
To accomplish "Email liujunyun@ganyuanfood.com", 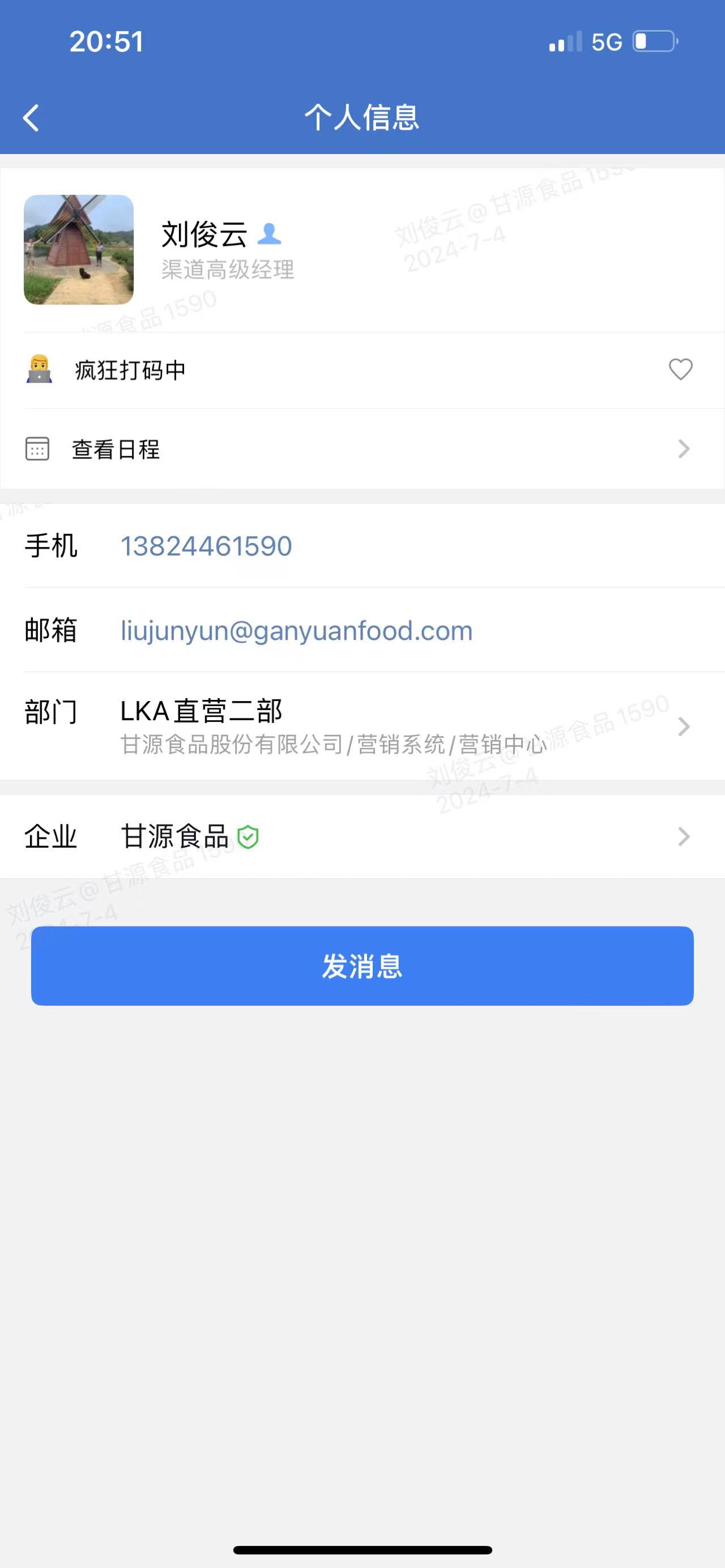I will [x=296, y=631].
